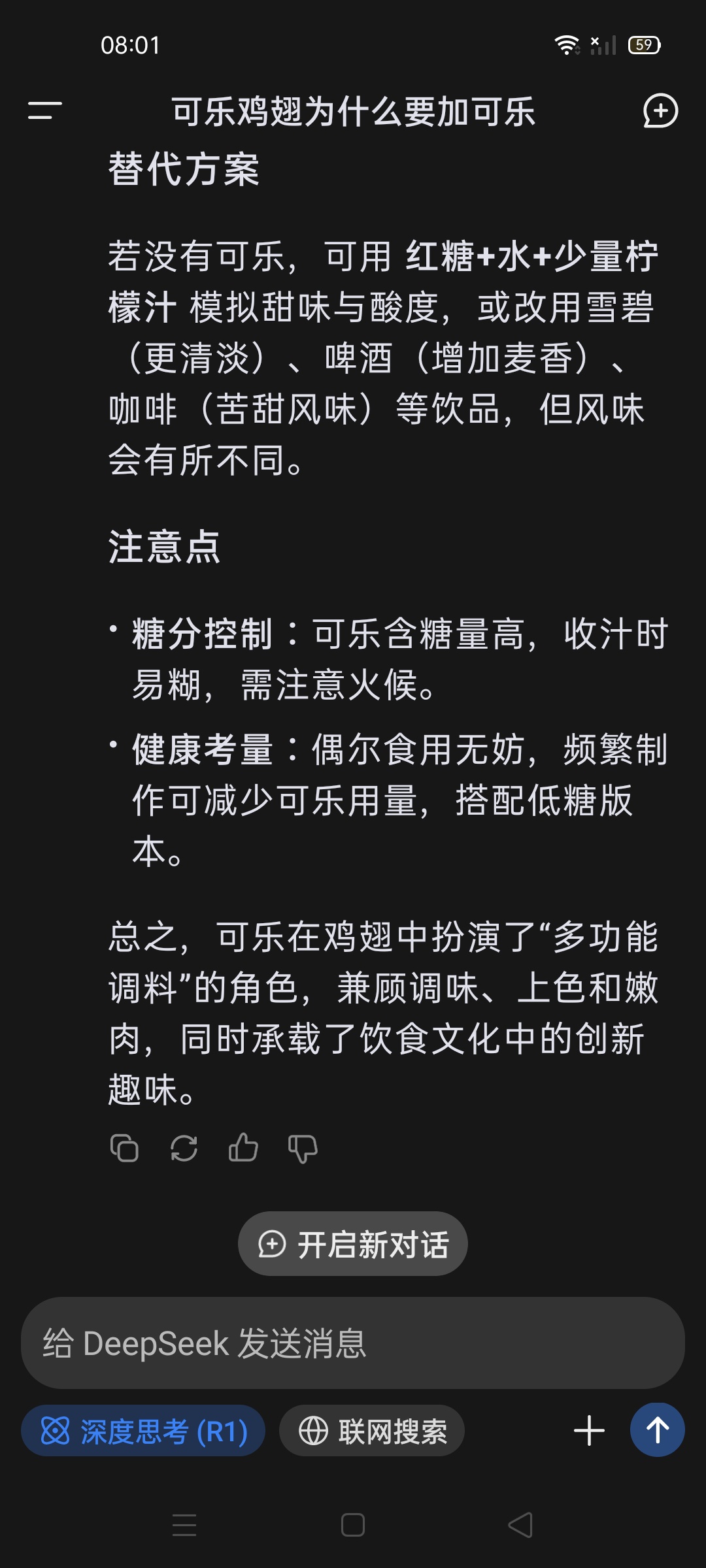Open the side drawer menu
Image resolution: width=706 pixels, height=1568 pixels.
44,111
